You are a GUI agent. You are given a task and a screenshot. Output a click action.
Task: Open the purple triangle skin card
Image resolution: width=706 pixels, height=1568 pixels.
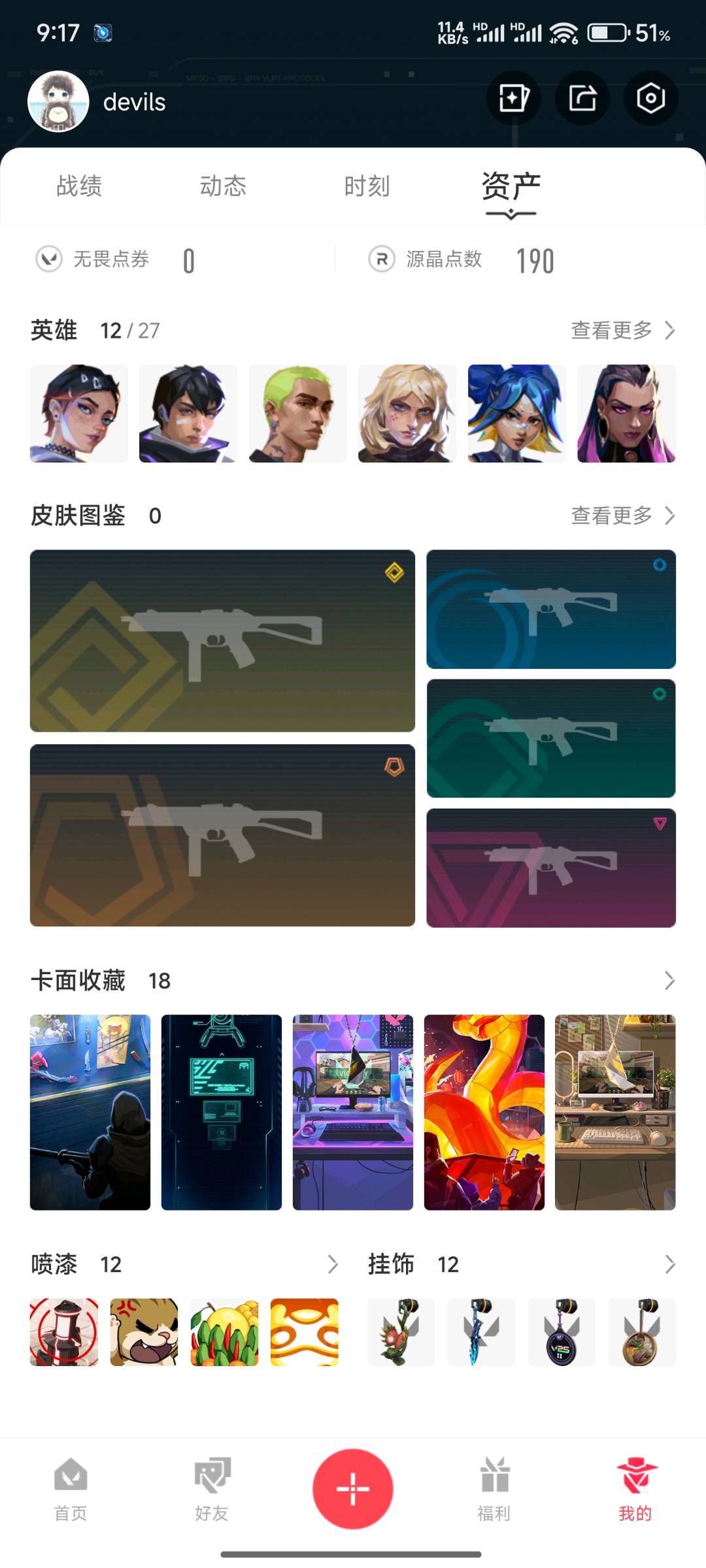550,868
